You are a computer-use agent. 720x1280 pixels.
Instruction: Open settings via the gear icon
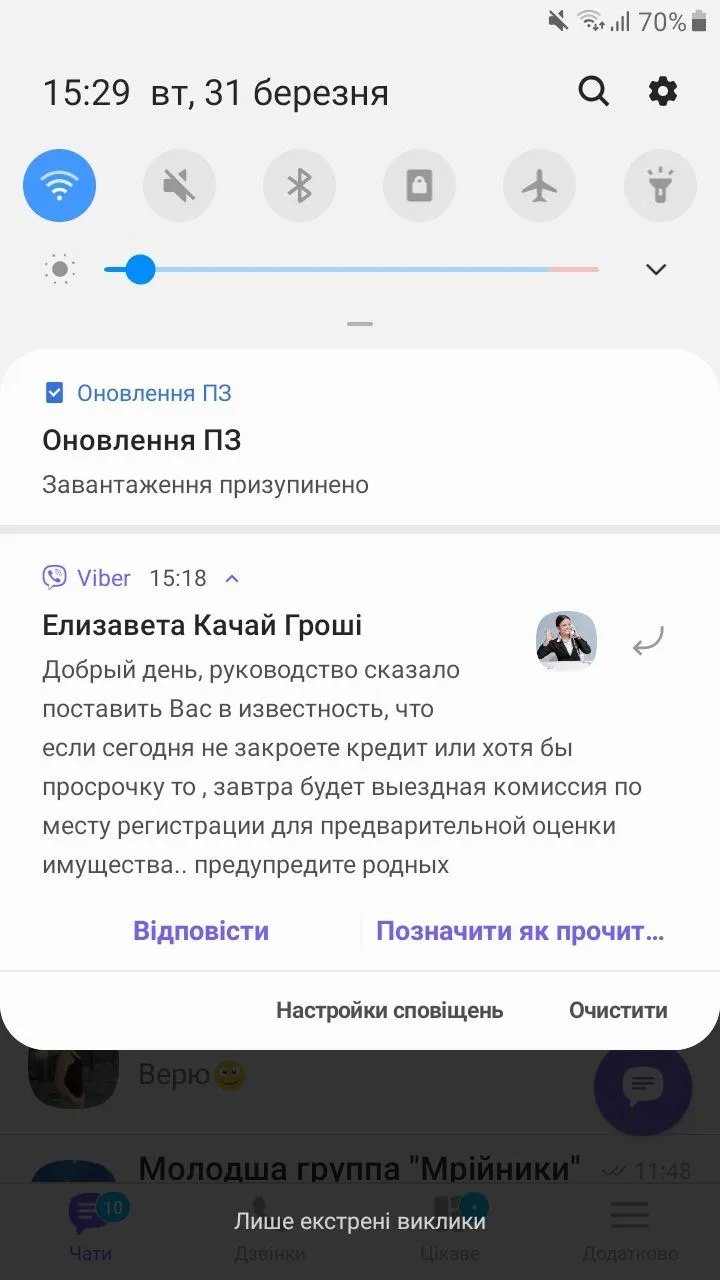pyautogui.click(x=663, y=92)
